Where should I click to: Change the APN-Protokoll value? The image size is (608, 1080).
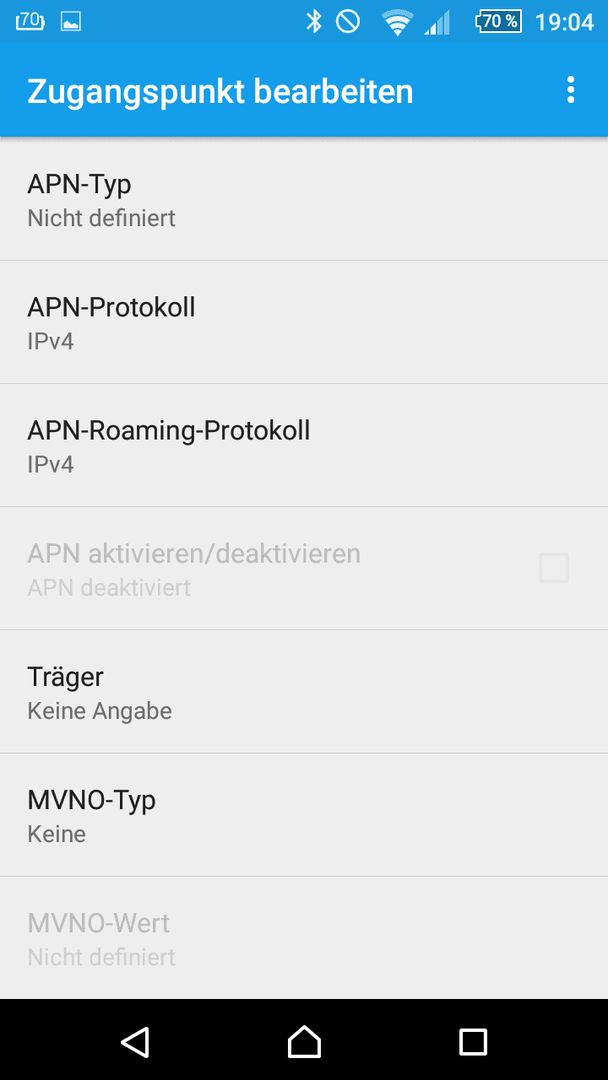click(304, 322)
